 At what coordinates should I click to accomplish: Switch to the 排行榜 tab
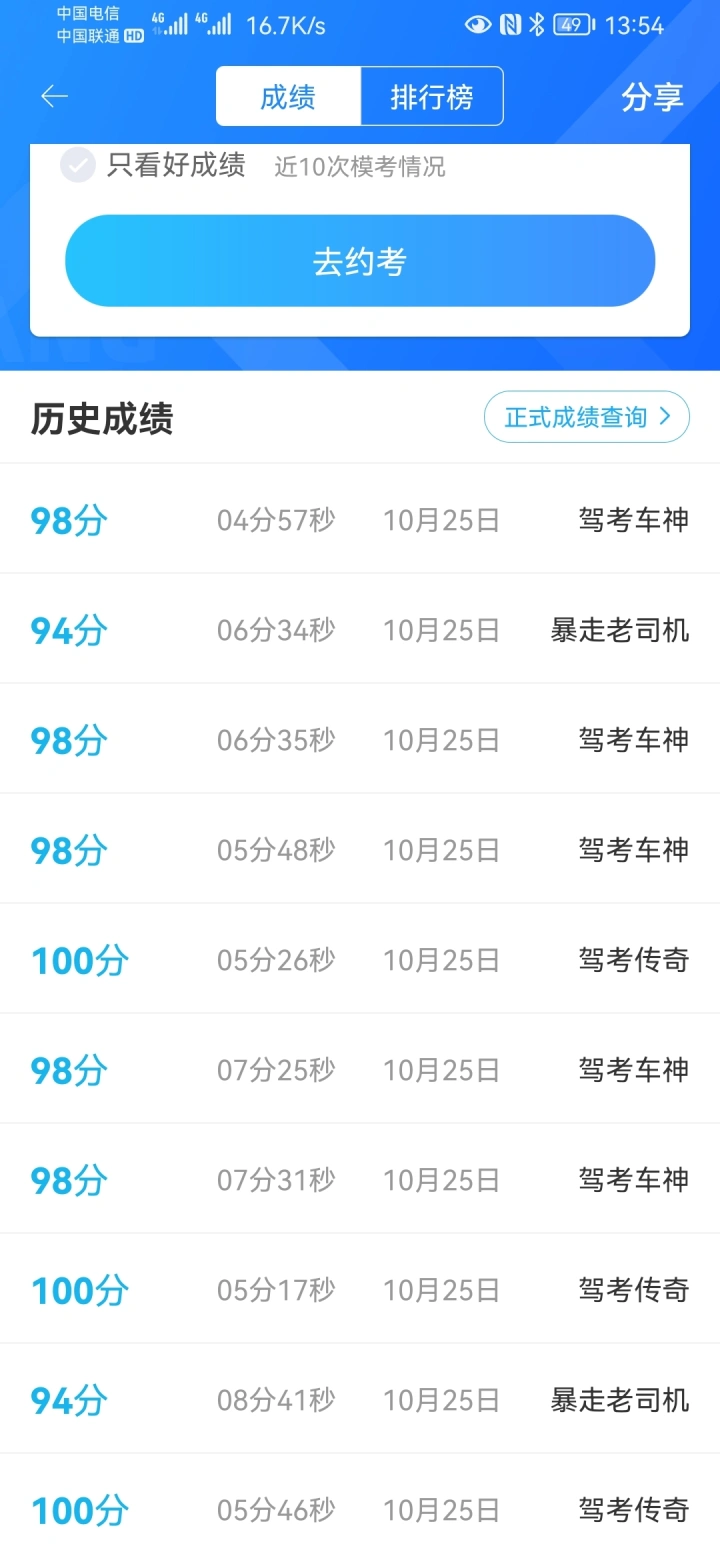tap(431, 97)
